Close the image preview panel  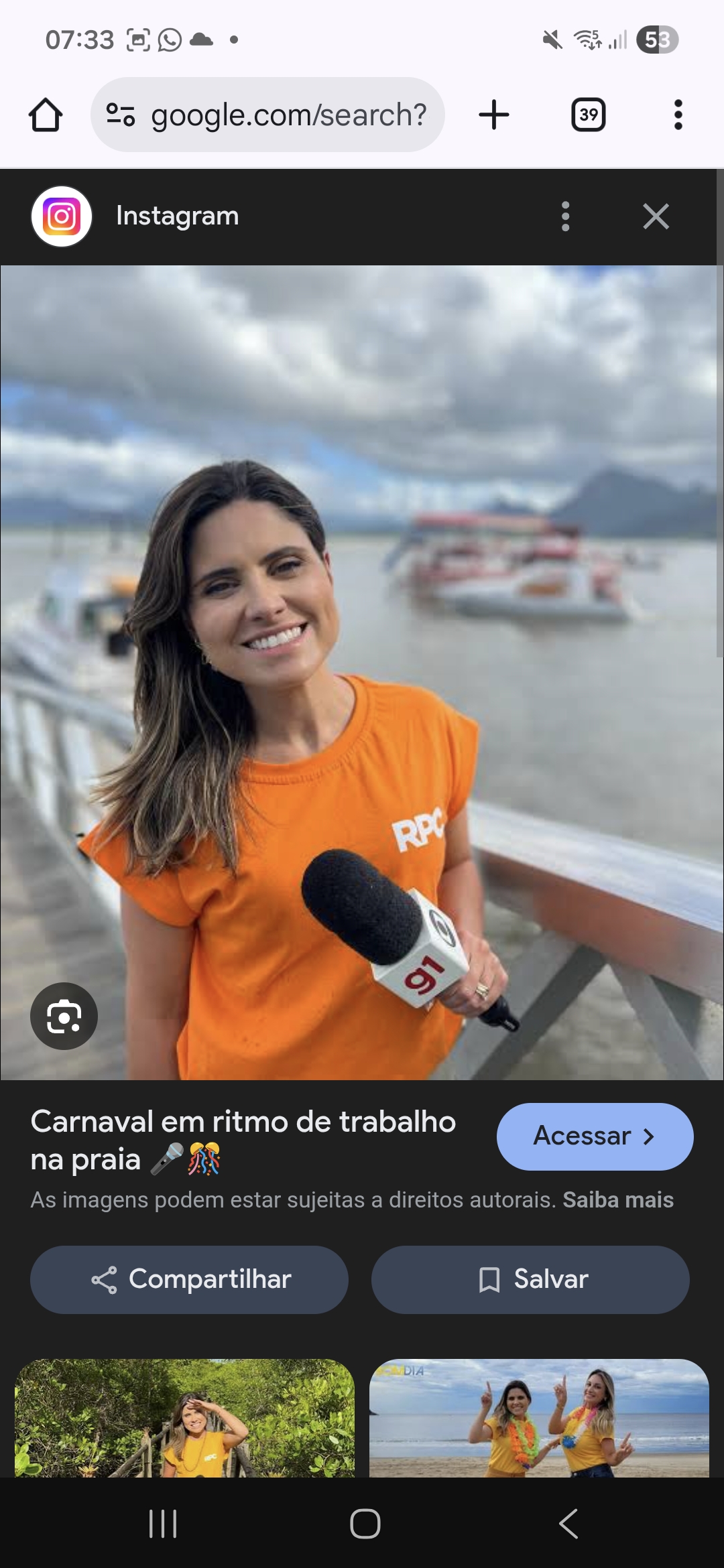tap(655, 216)
